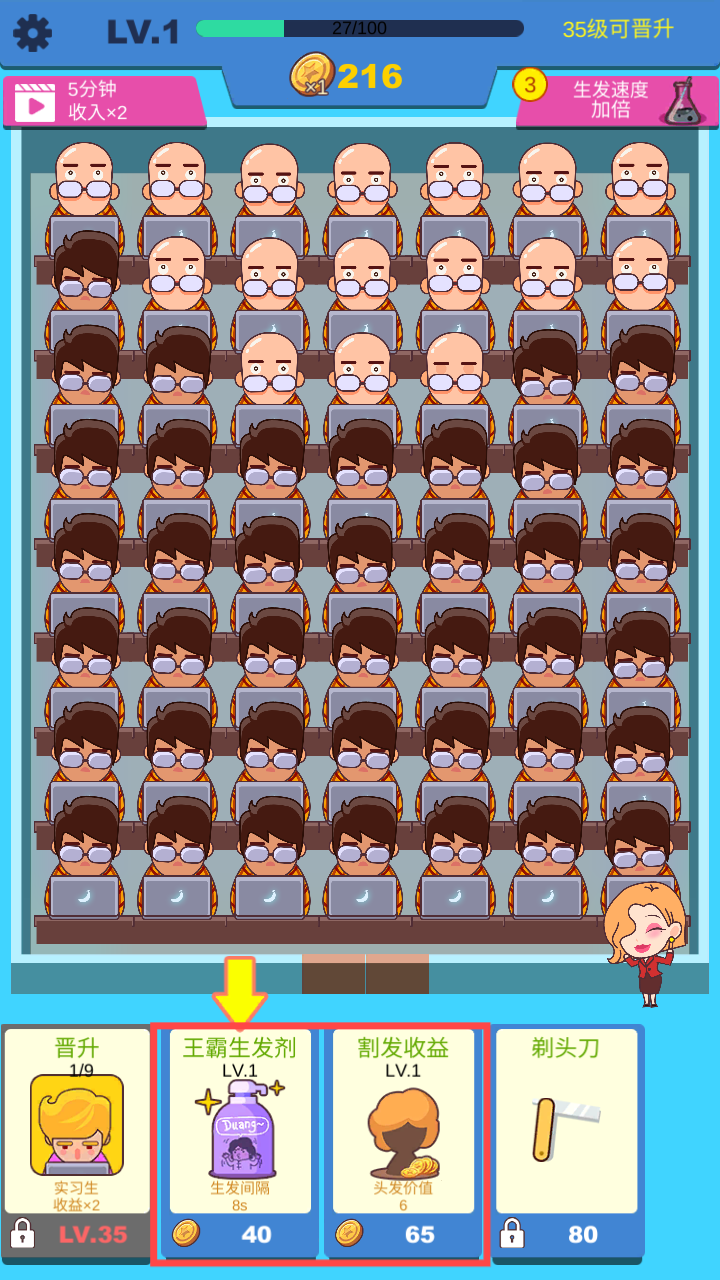Activate 生发速度加倍 potion boost

[620, 101]
